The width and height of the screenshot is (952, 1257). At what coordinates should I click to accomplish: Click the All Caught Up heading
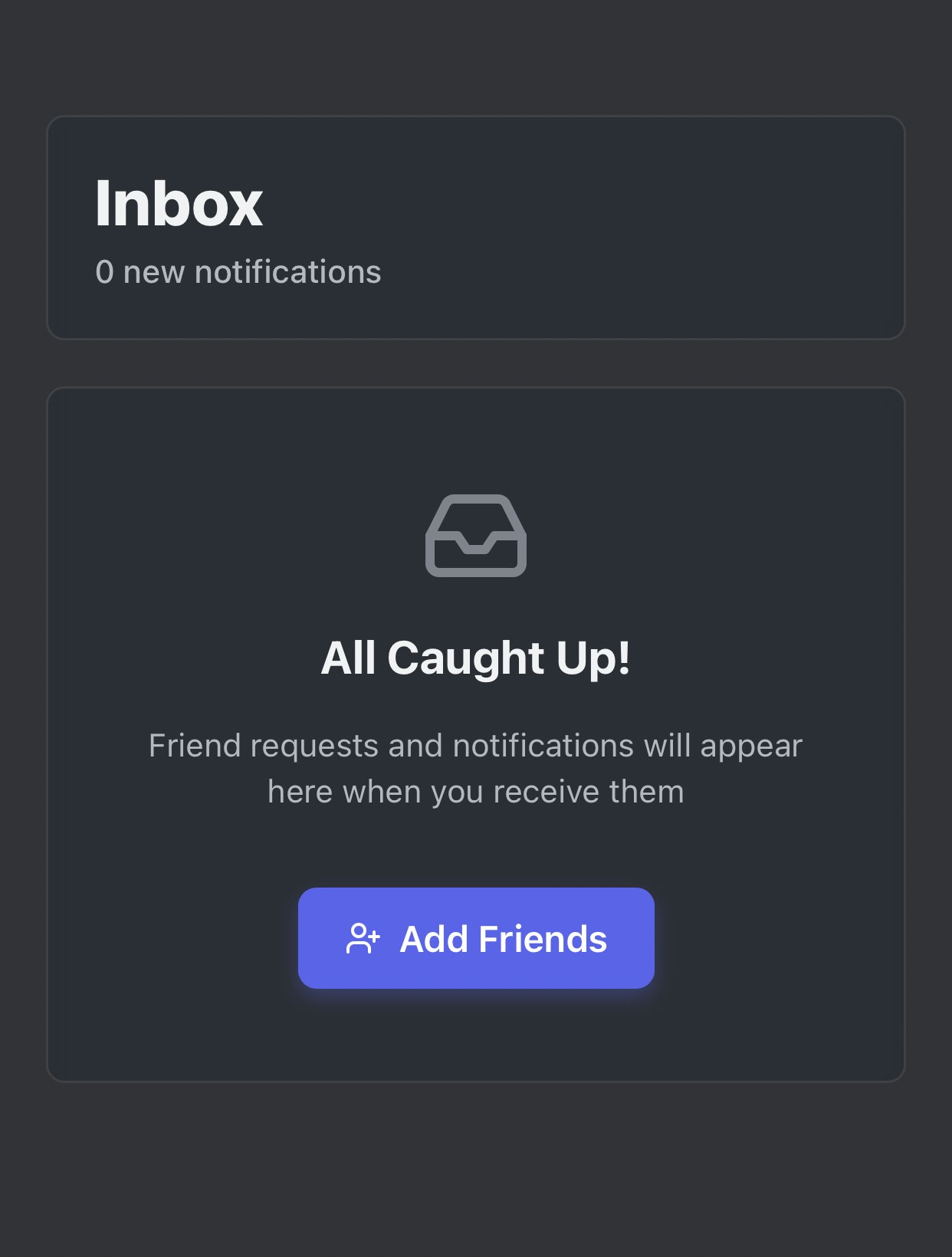click(475, 657)
